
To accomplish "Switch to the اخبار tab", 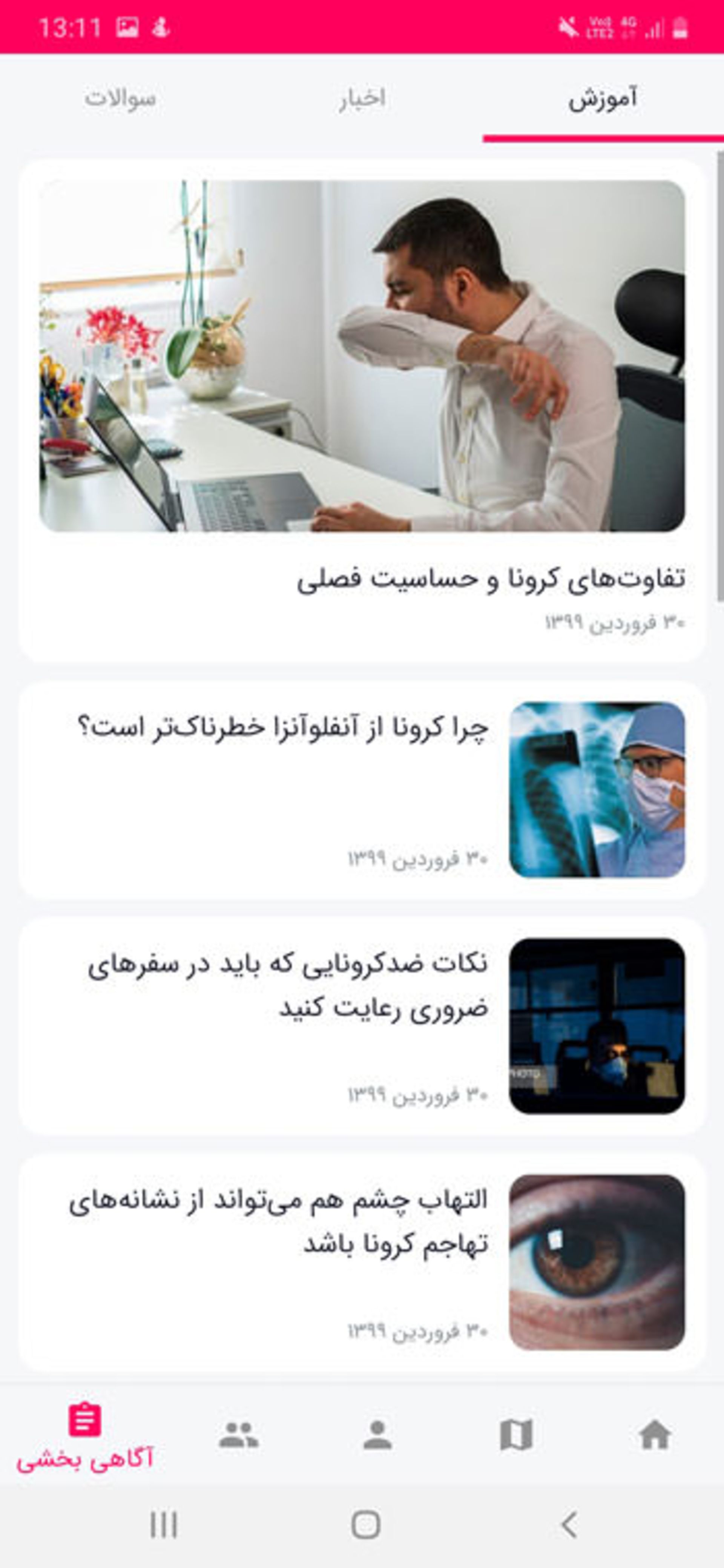I will point(362,98).
